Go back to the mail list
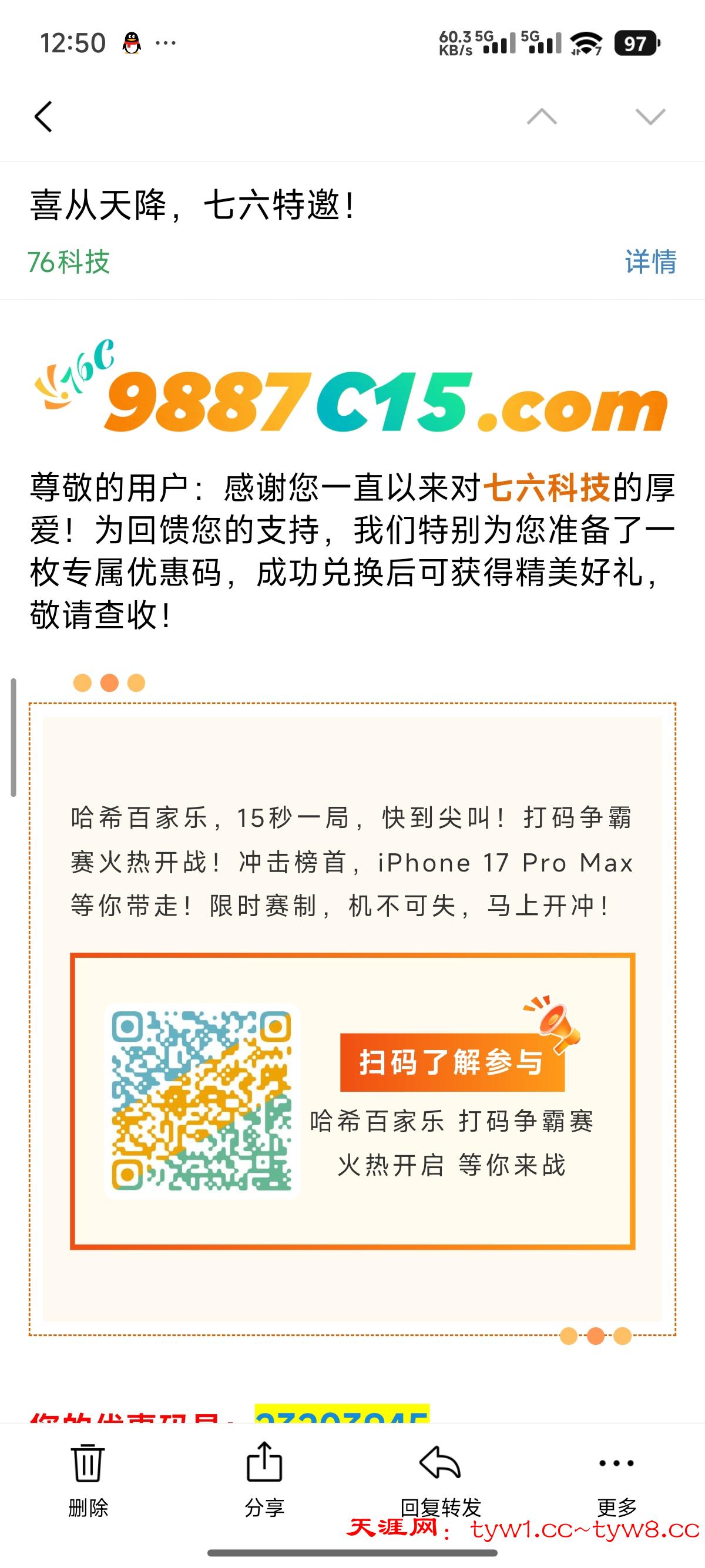Image resolution: width=705 pixels, height=1568 pixels. [x=43, y=116]
